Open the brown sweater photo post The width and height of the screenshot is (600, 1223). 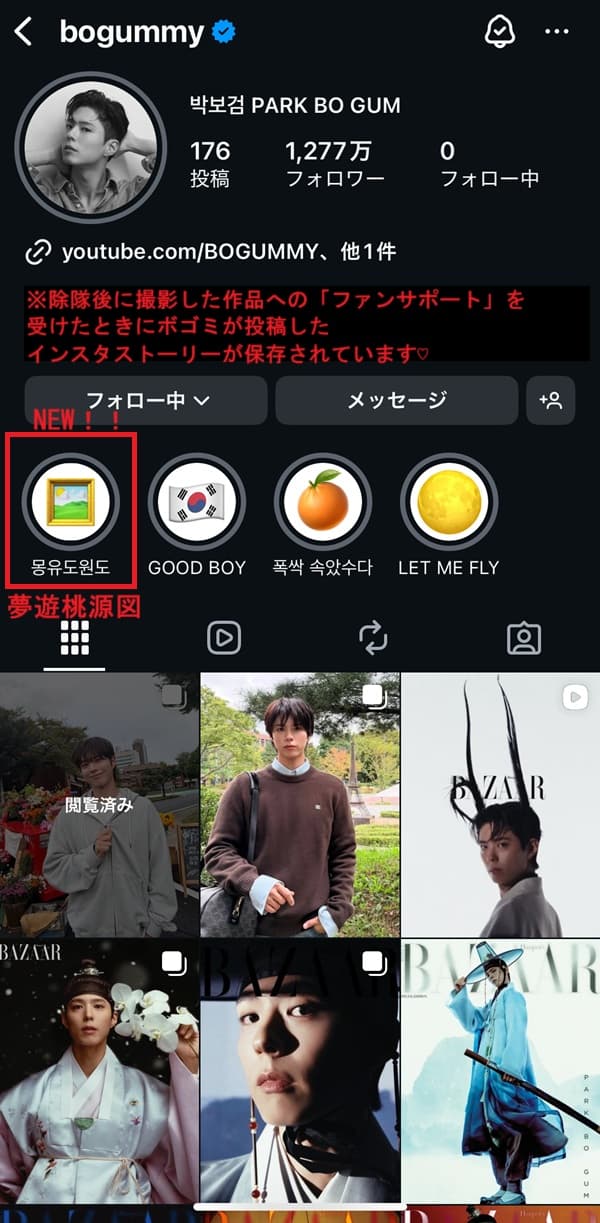point(300,804)
